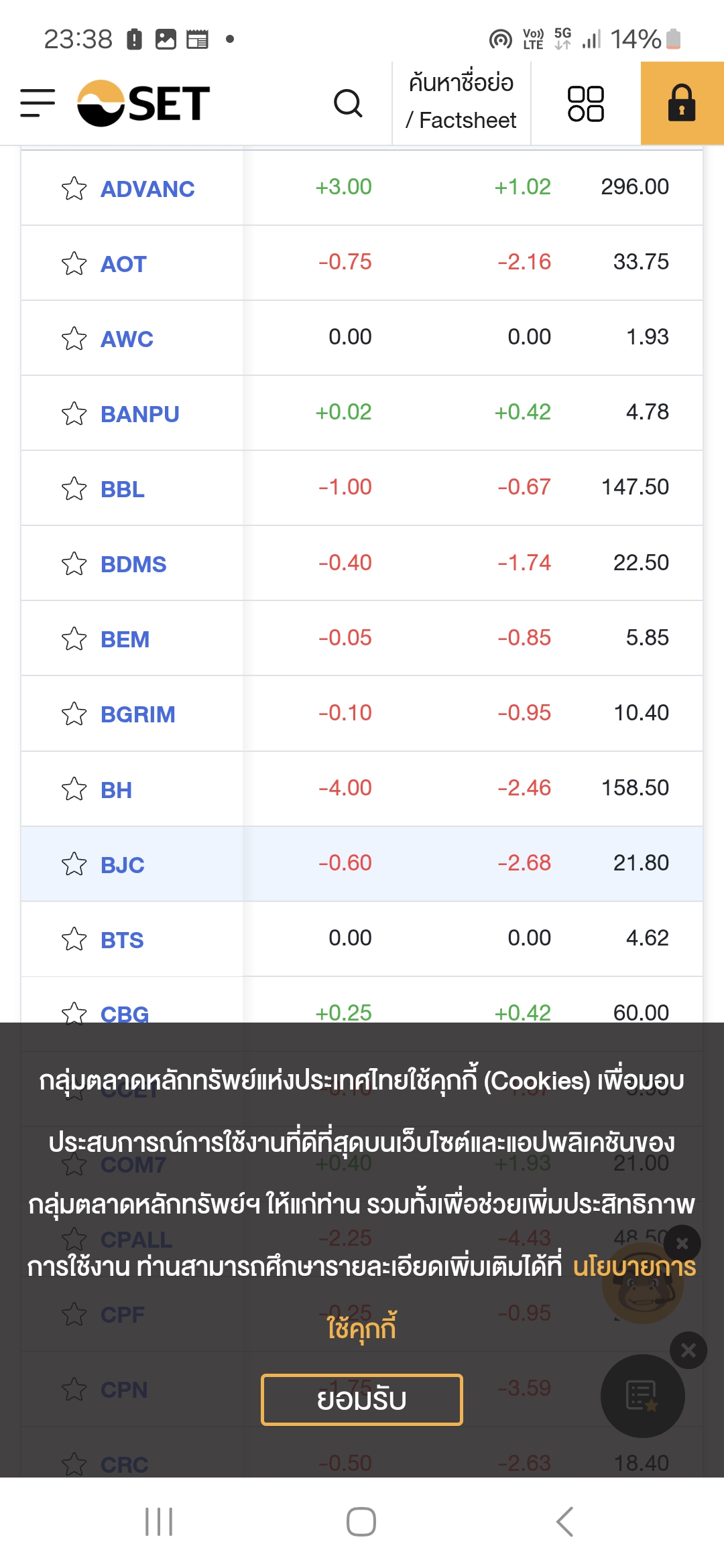Star the AWC stock
This screenshot has height=1568, width=724.
[x=74, y=338]
